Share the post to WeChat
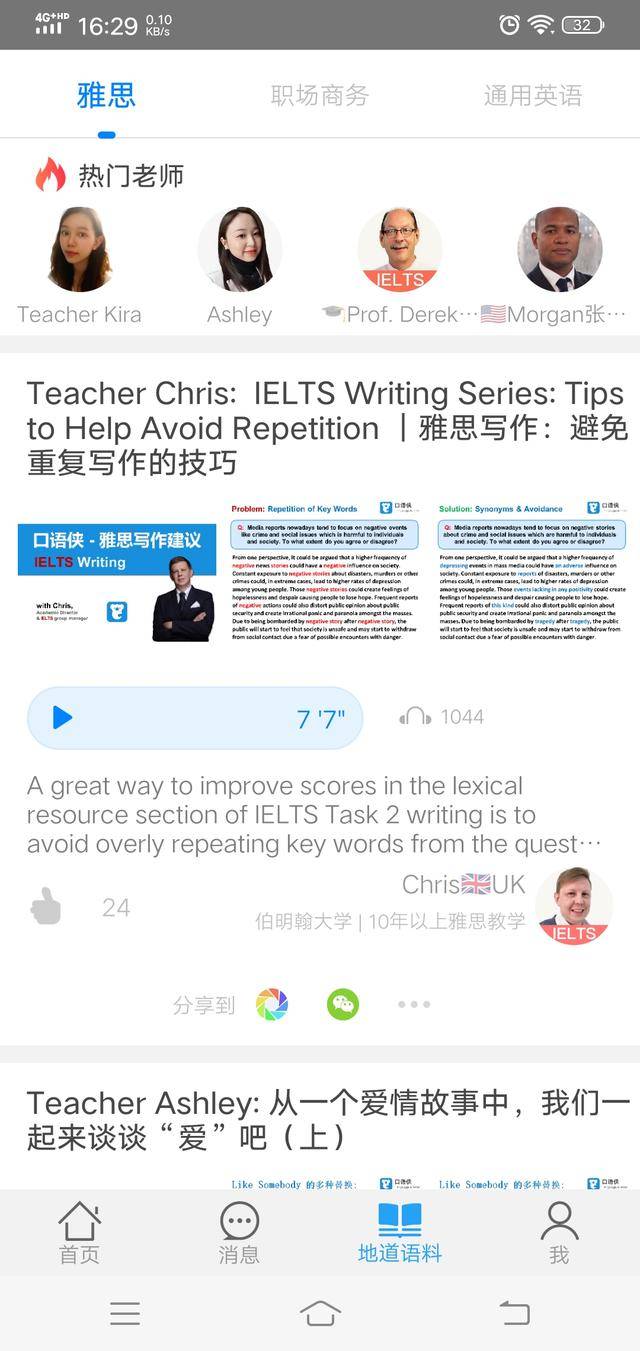Screen dimensions: 640x1351 coord(343,1004)
